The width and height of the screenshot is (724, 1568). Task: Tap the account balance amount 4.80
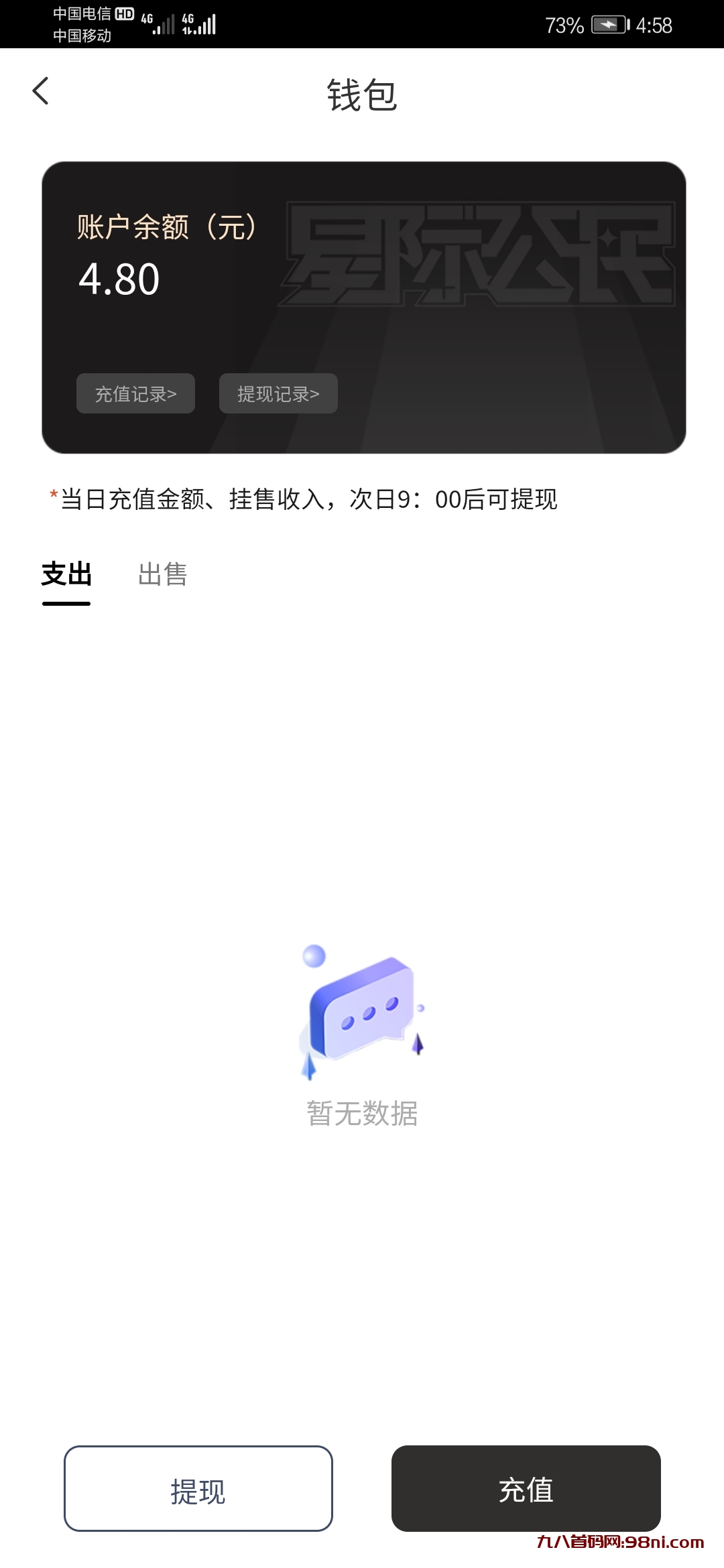[119, 278]
